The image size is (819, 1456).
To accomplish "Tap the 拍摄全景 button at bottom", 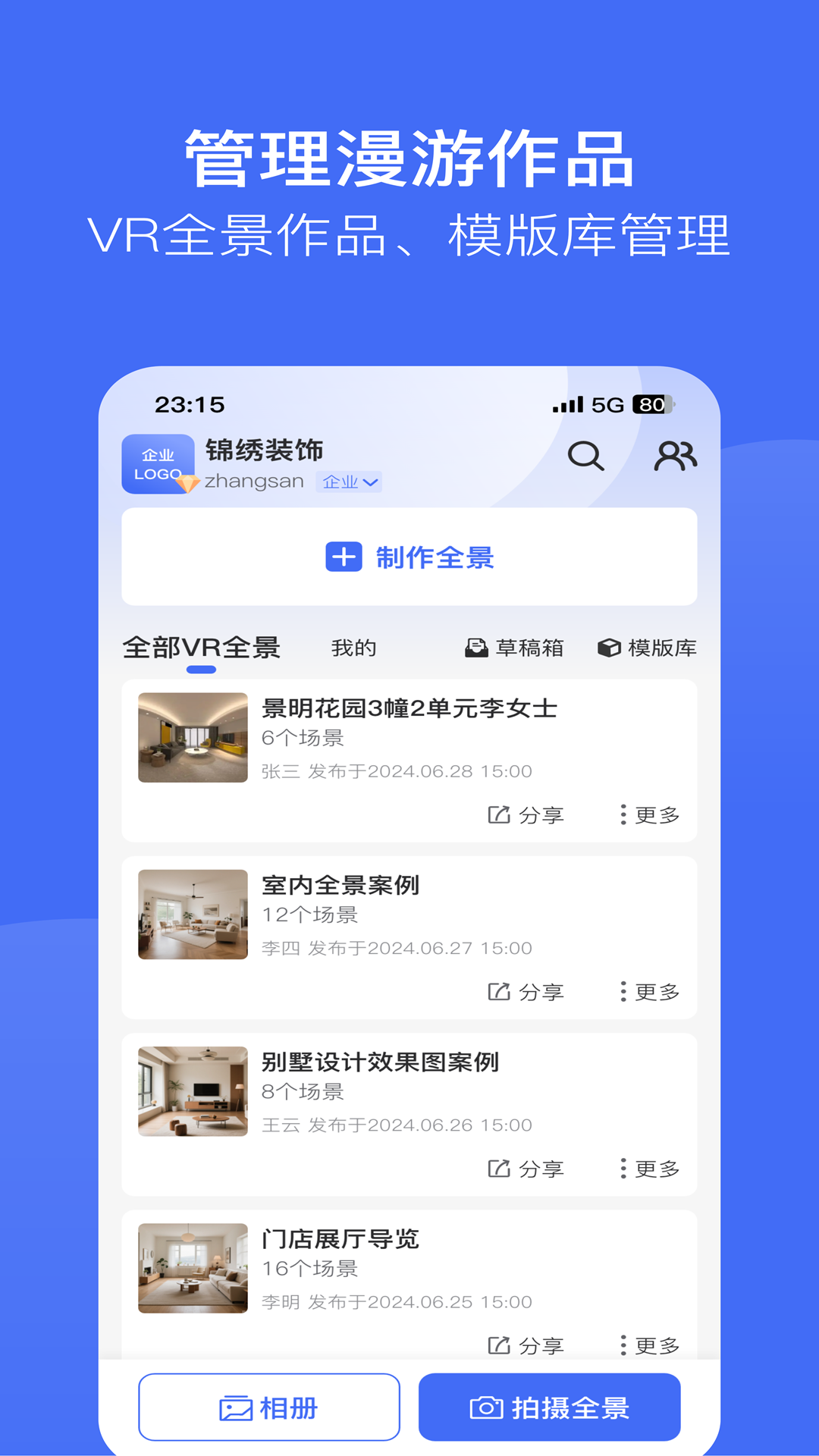I will tap(548, 1407).
